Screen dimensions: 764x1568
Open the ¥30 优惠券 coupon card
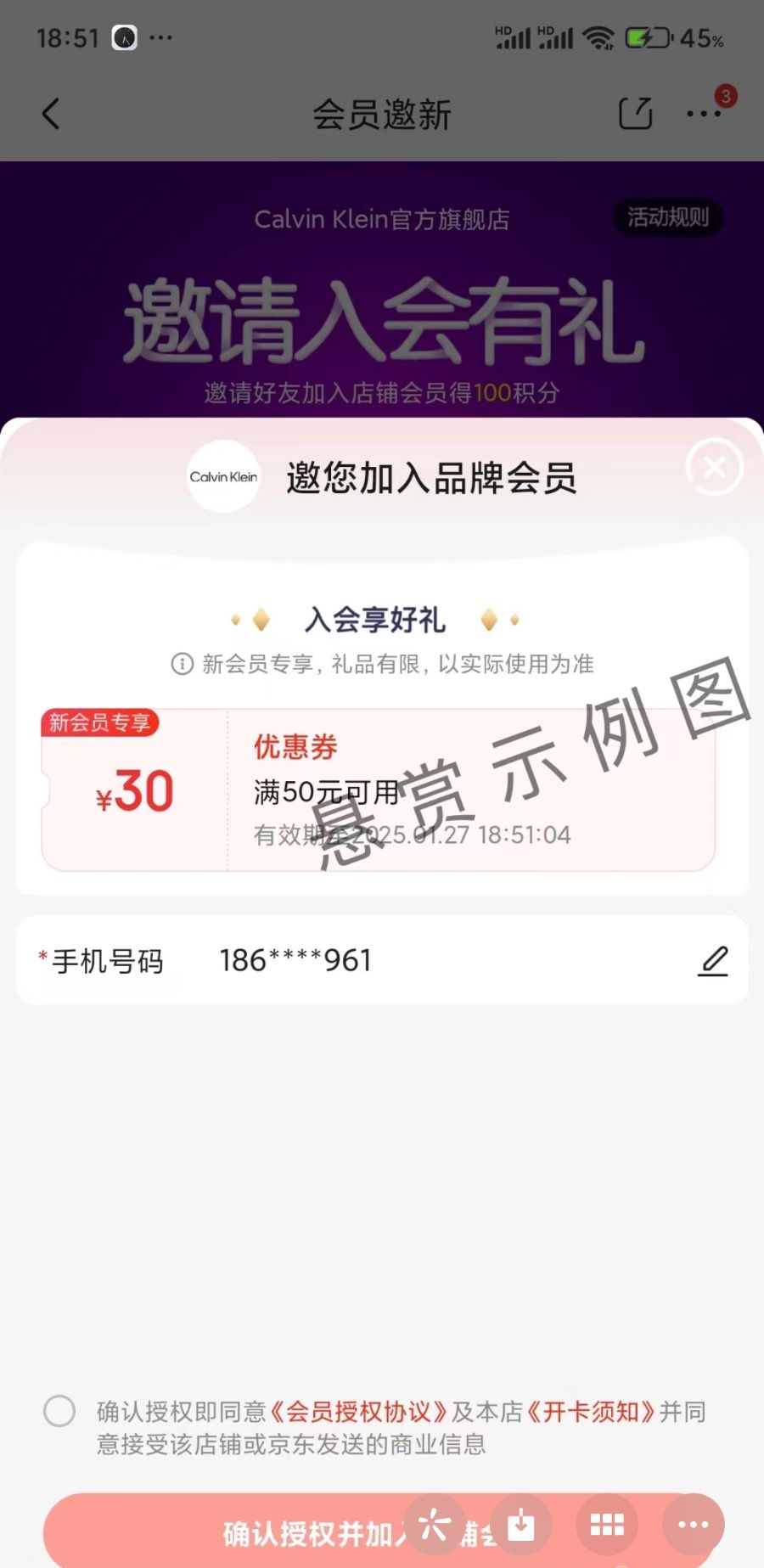pyautogui.click(x=379, y=790)
